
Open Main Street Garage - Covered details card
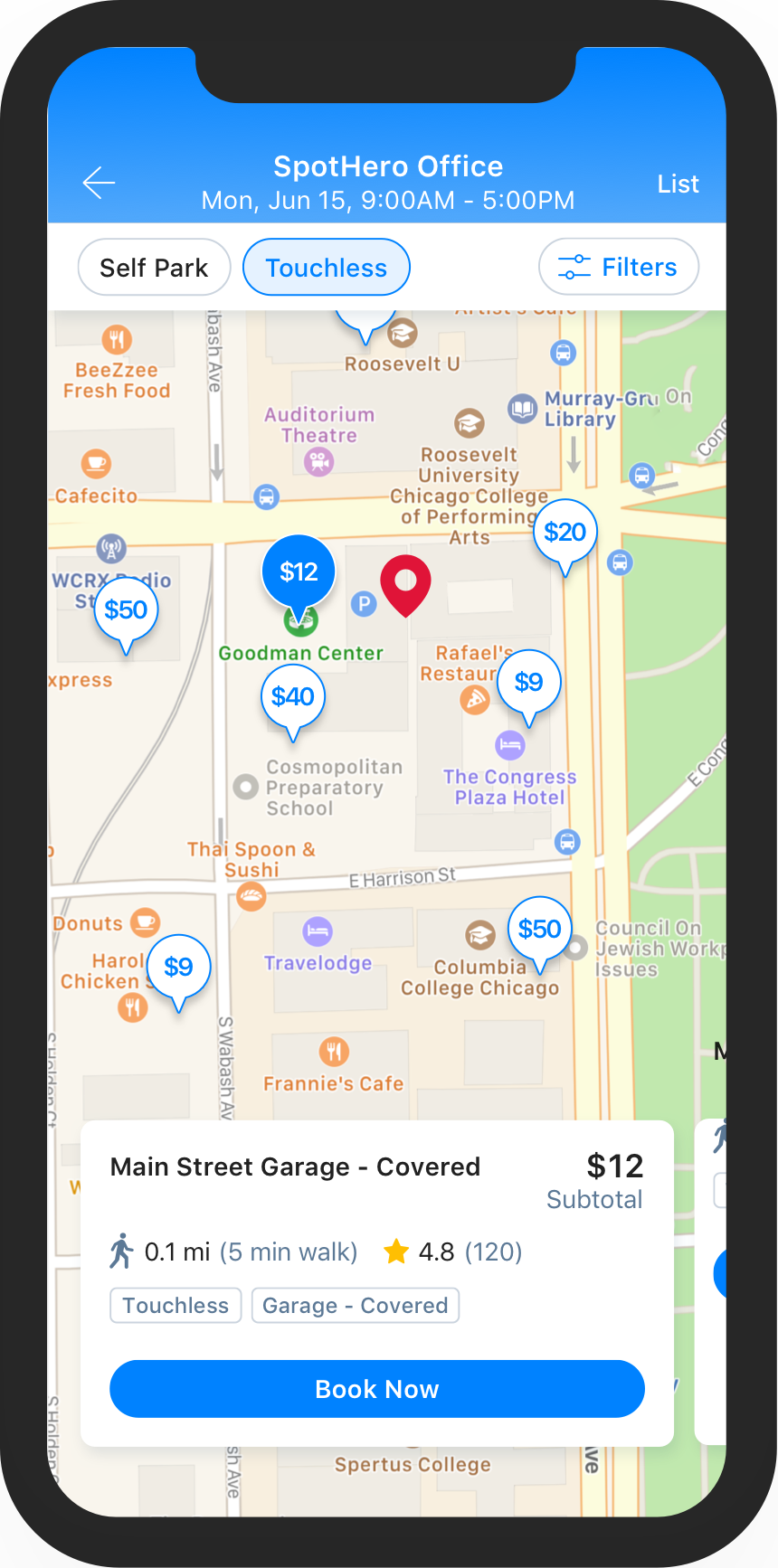pyautogui.click(x=295, y=1167)
